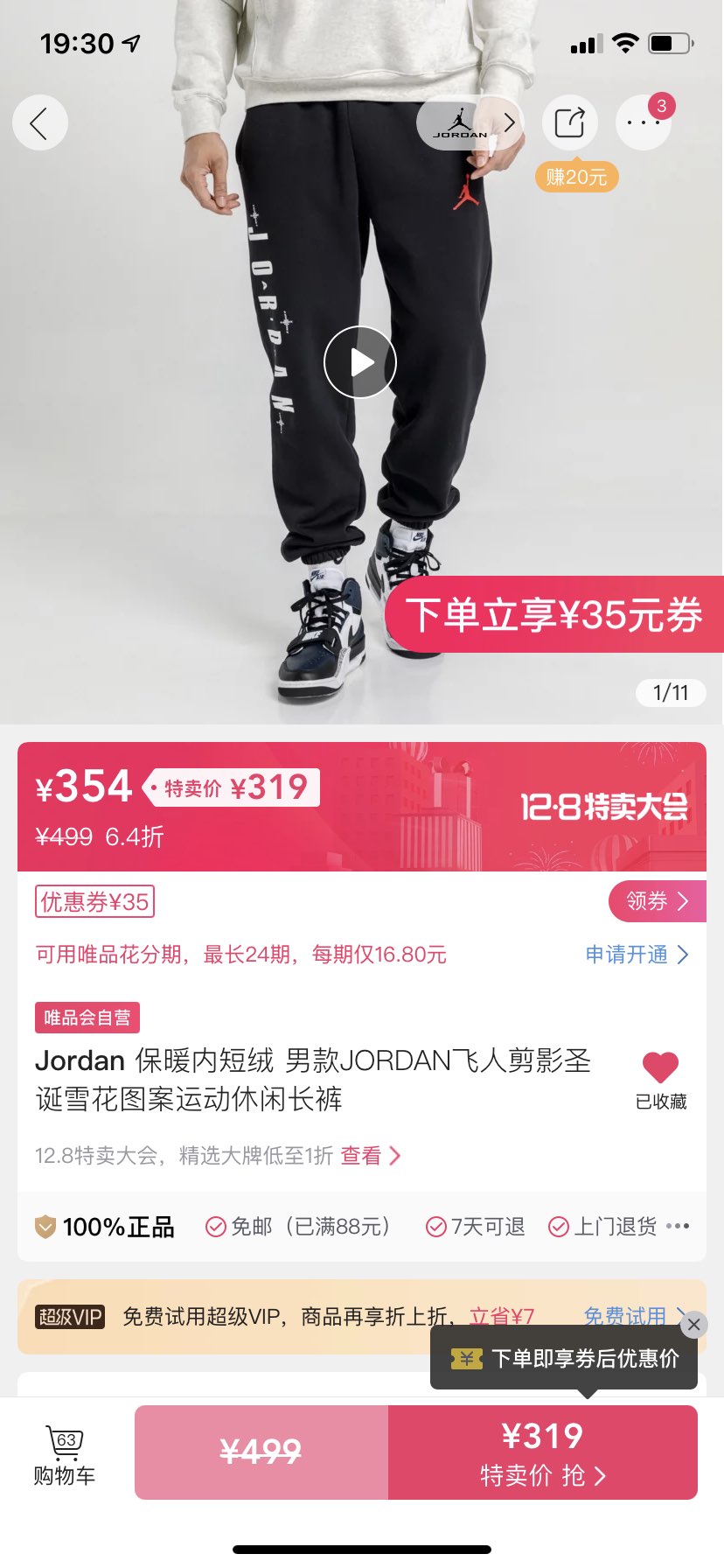Claim coupon with 领券 button
The width and height of the screenshot is (724, 1568).
click(657, 901)
